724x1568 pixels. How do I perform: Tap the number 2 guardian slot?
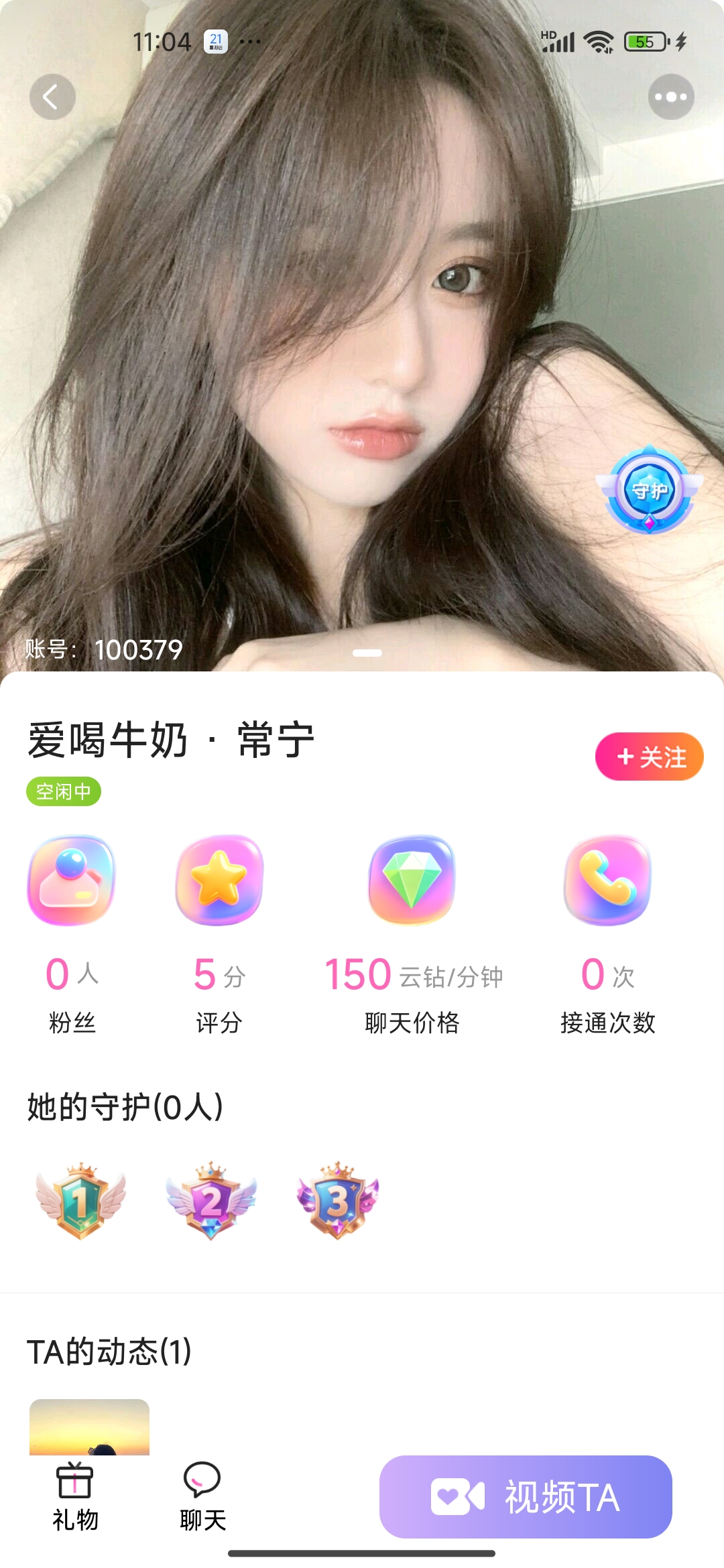(211, 1200)
